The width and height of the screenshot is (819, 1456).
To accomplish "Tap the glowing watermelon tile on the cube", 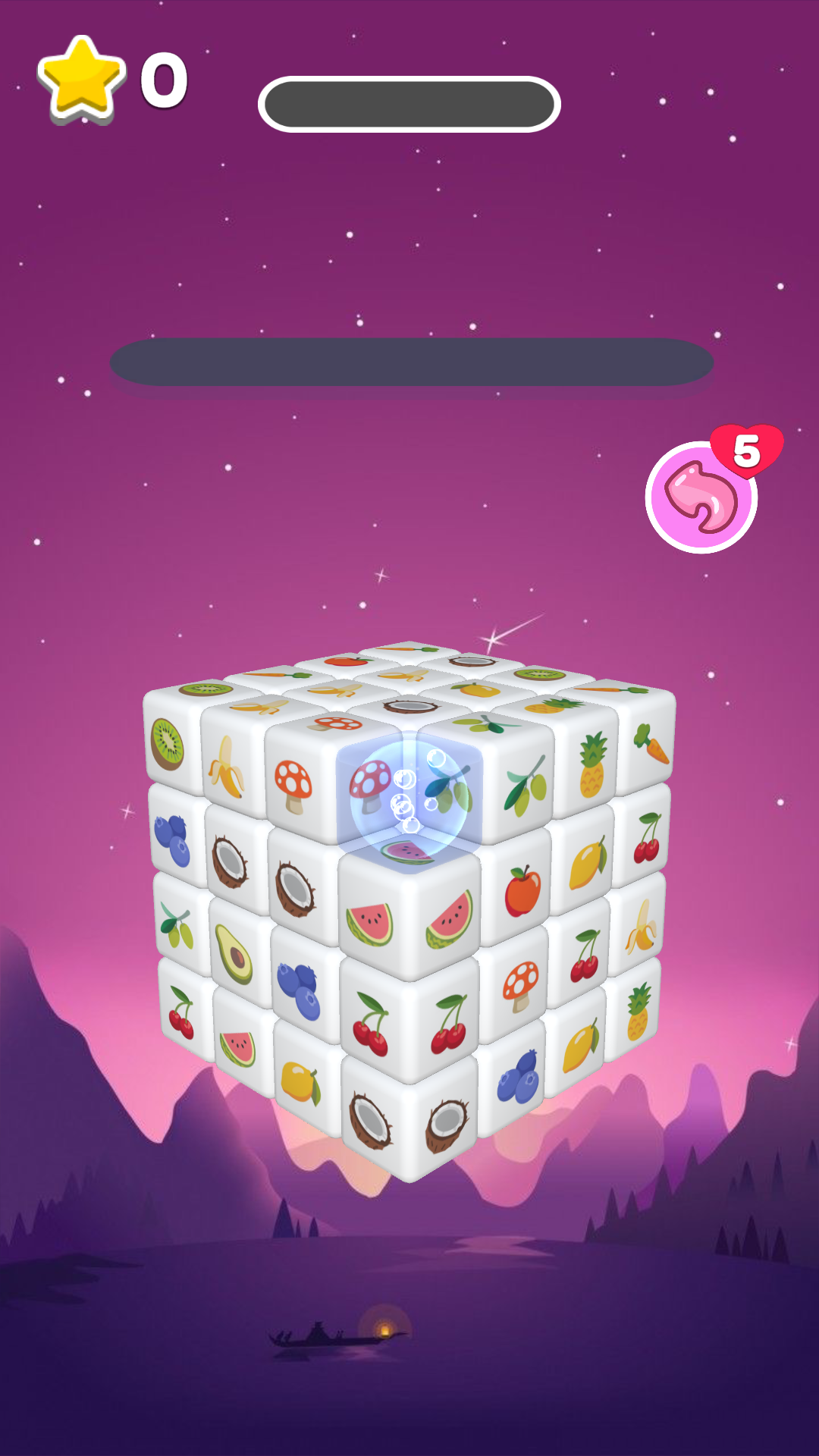I will click(404, 855).
